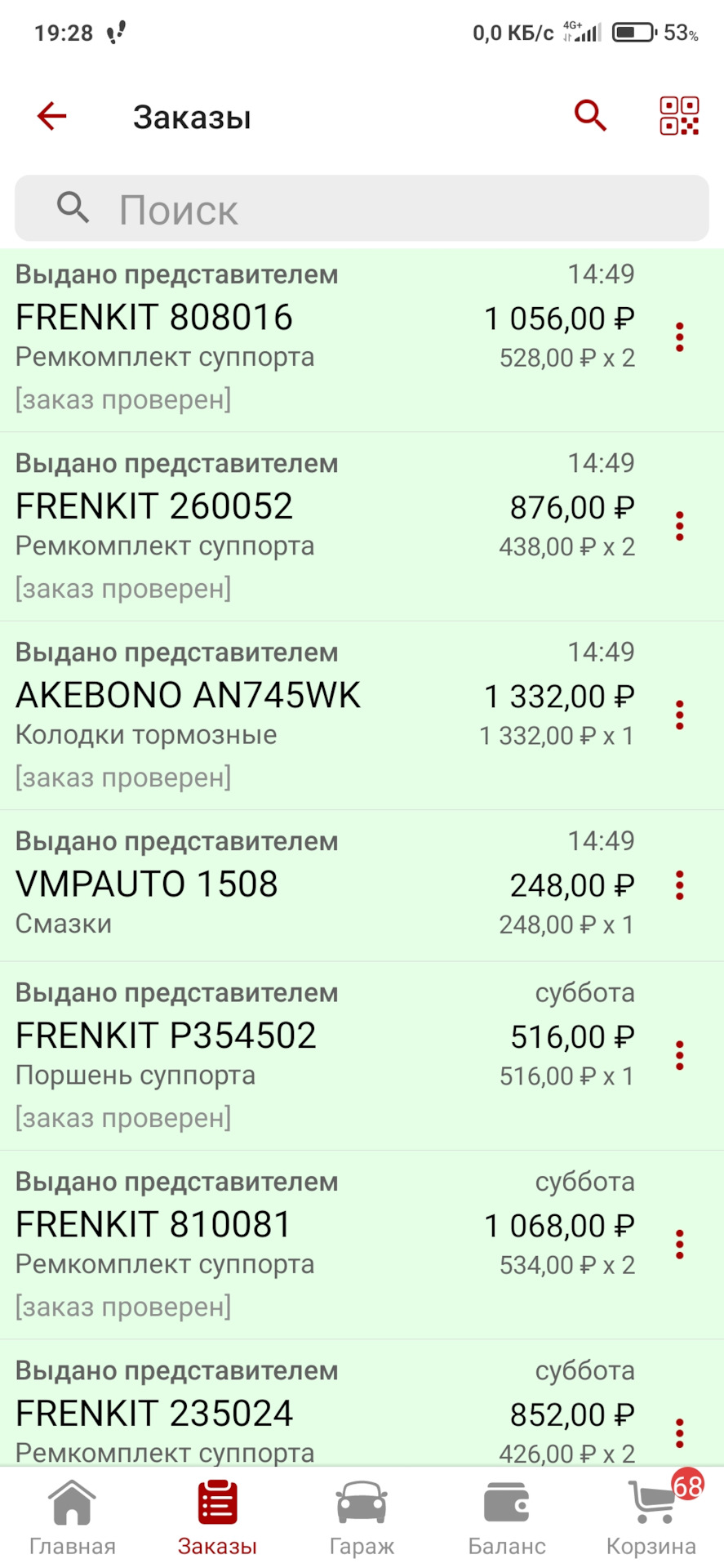The height and width of the screenshot is (1568, 724).
Task: Switch to the Заказы tab
Action: (x=215, y=1517)
